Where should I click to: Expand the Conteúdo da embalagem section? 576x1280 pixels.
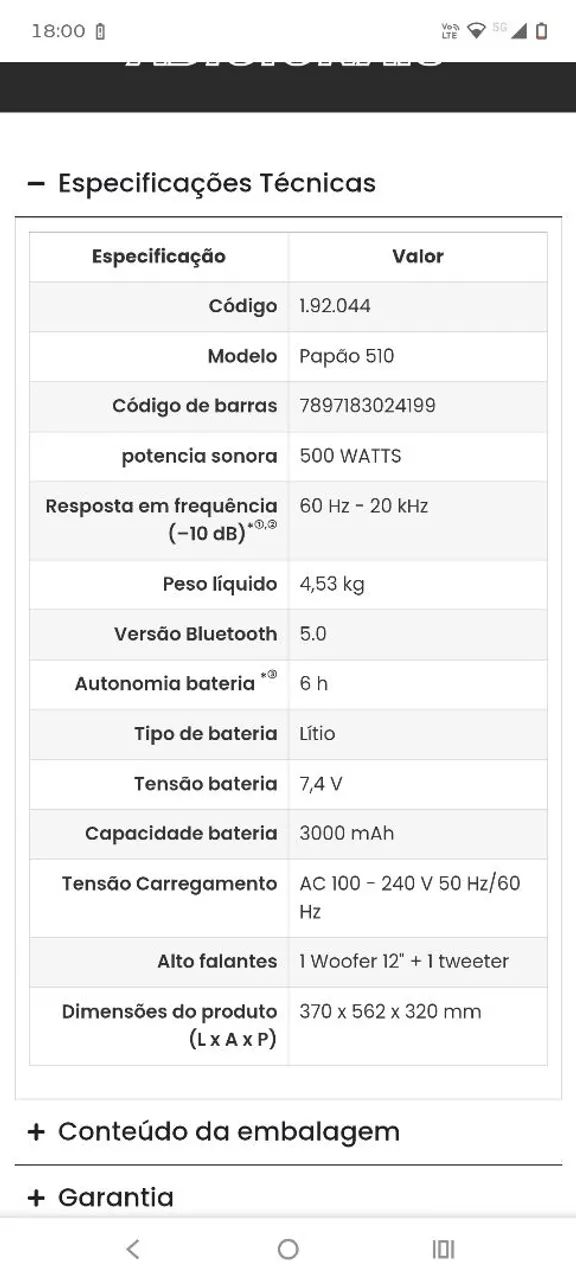[x=288, y=1132]
